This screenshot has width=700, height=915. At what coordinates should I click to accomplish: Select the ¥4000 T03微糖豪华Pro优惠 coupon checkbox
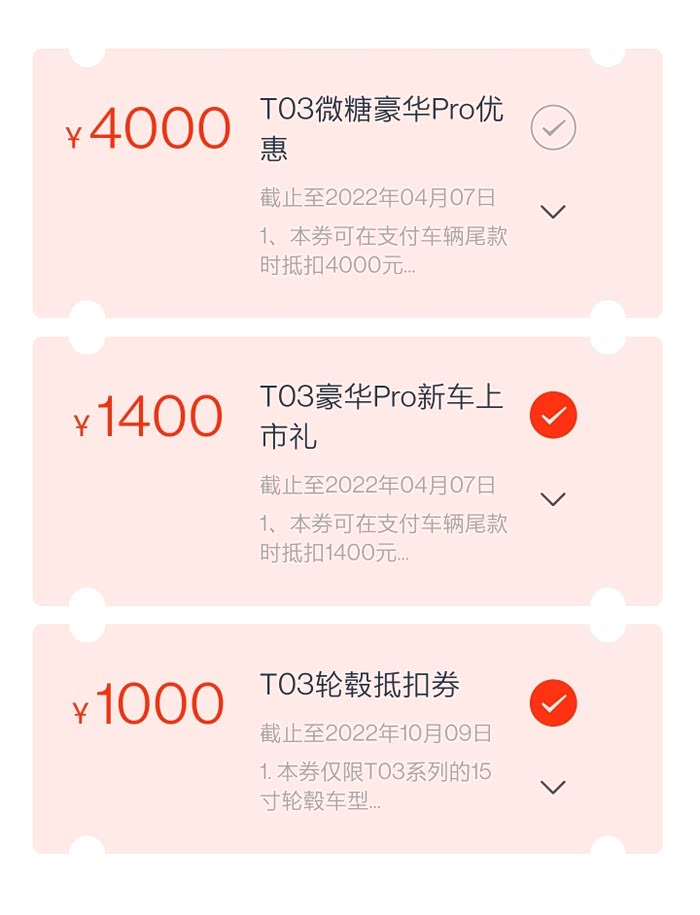click(x=553, y=128)
